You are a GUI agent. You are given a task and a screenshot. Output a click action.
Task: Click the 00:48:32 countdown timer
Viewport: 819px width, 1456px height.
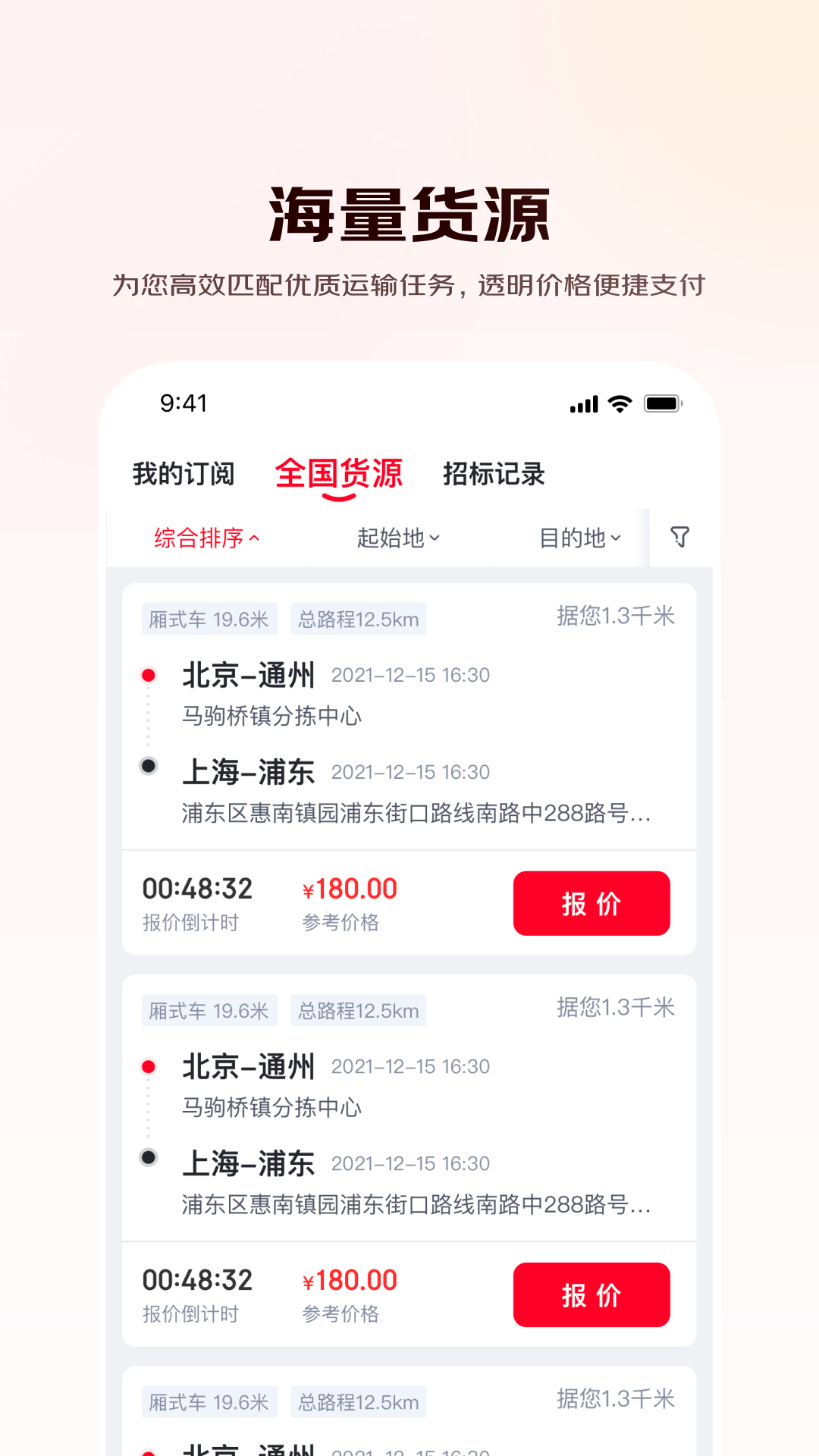(199, 887)
